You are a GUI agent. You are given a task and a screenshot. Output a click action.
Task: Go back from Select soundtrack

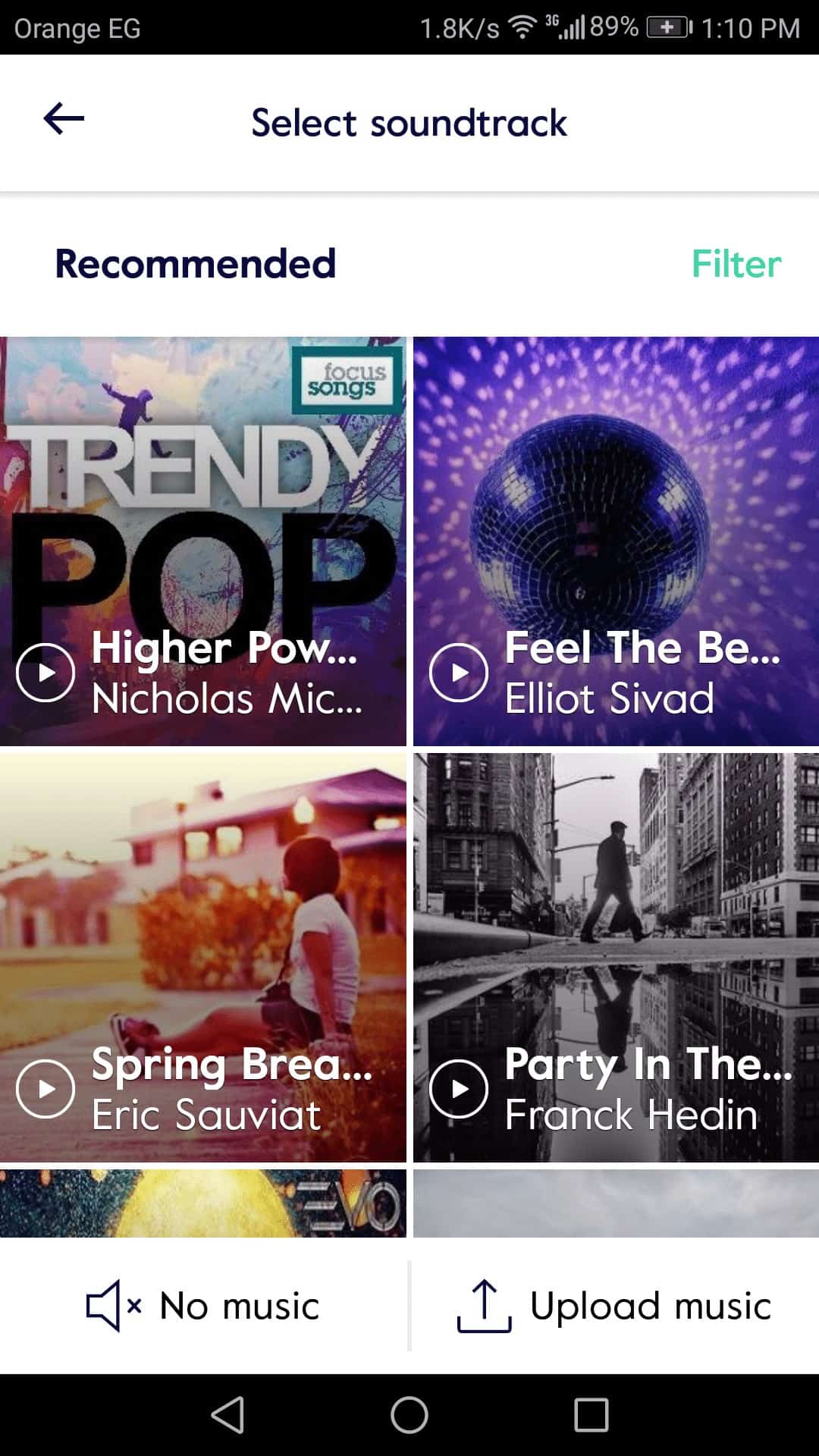[64, 119]
